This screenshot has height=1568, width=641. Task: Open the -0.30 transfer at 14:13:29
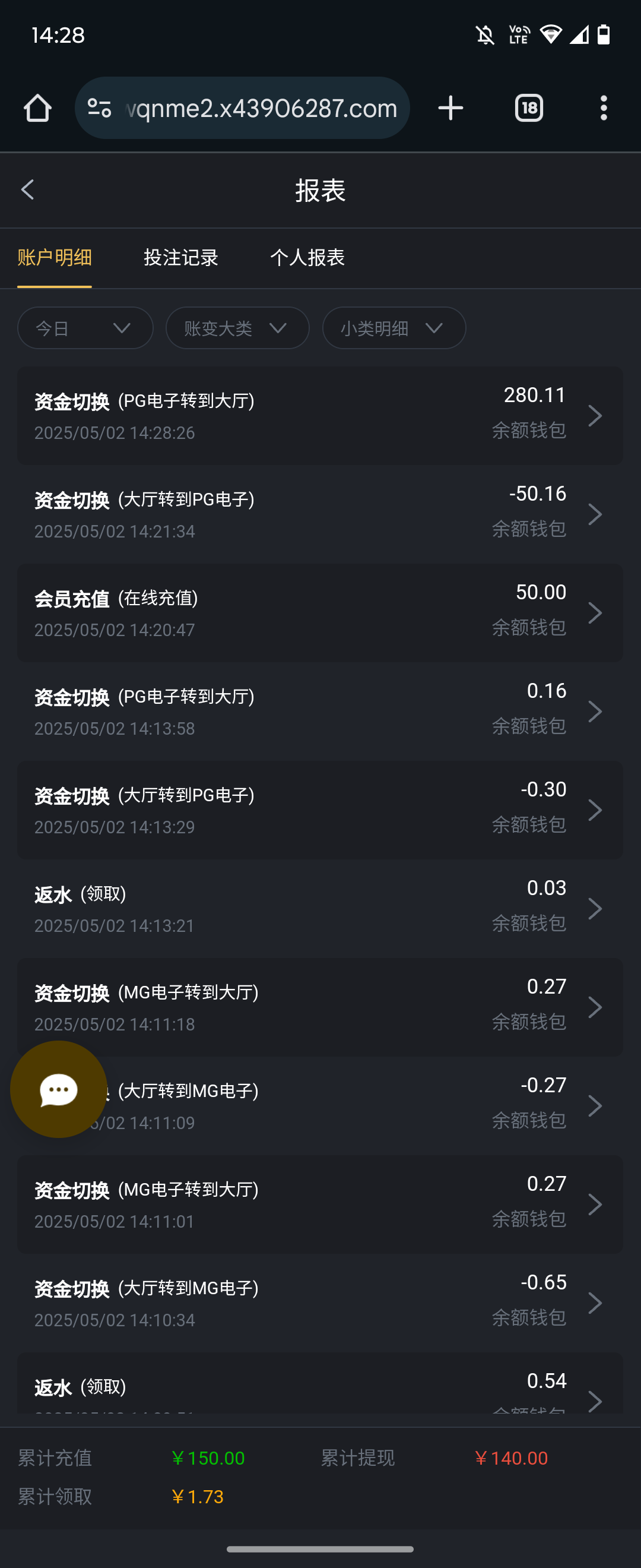coord(320,810)
